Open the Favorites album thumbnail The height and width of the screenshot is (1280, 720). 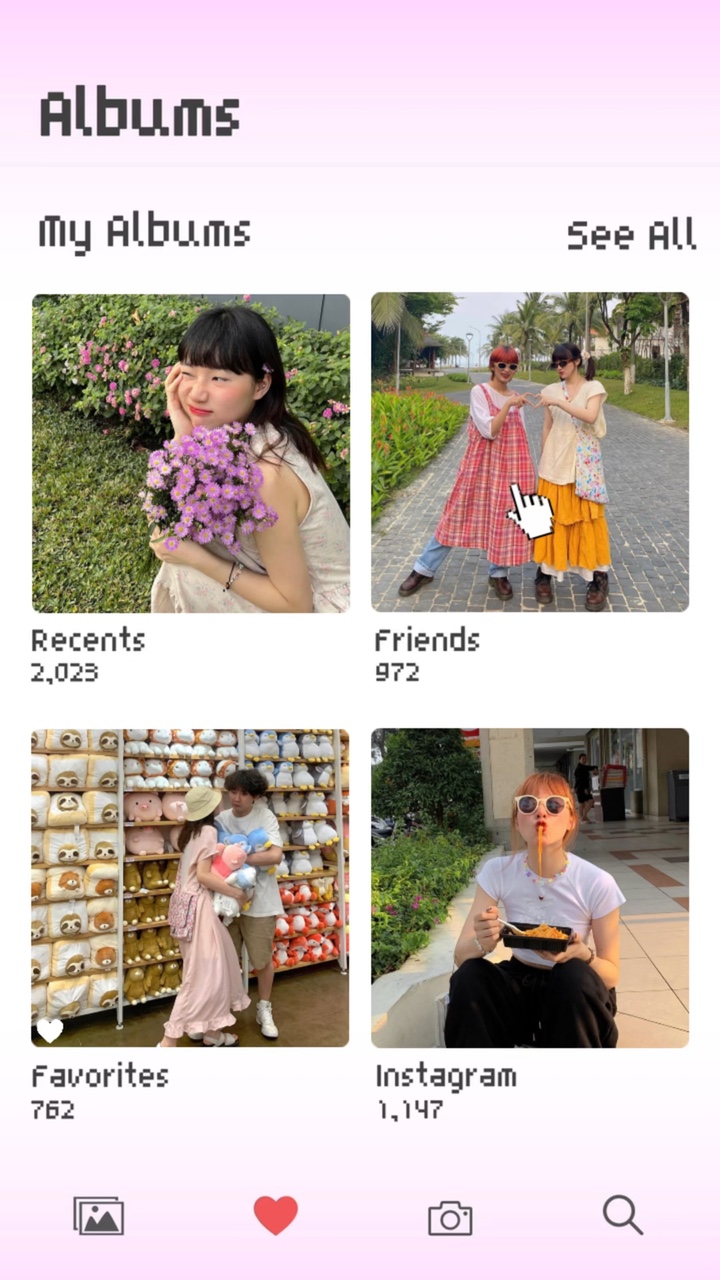(x=190, y=883)
